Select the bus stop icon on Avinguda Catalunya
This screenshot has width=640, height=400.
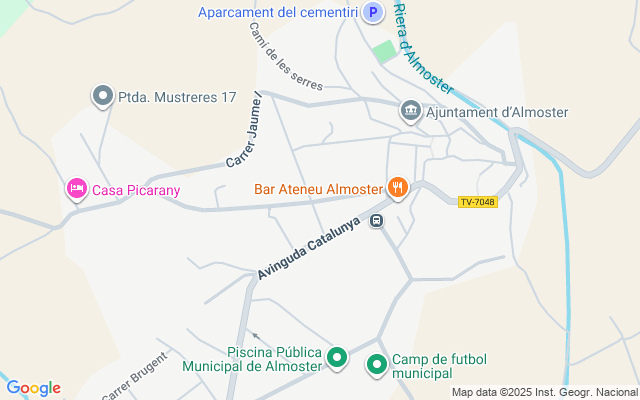(x=376, y=221)
